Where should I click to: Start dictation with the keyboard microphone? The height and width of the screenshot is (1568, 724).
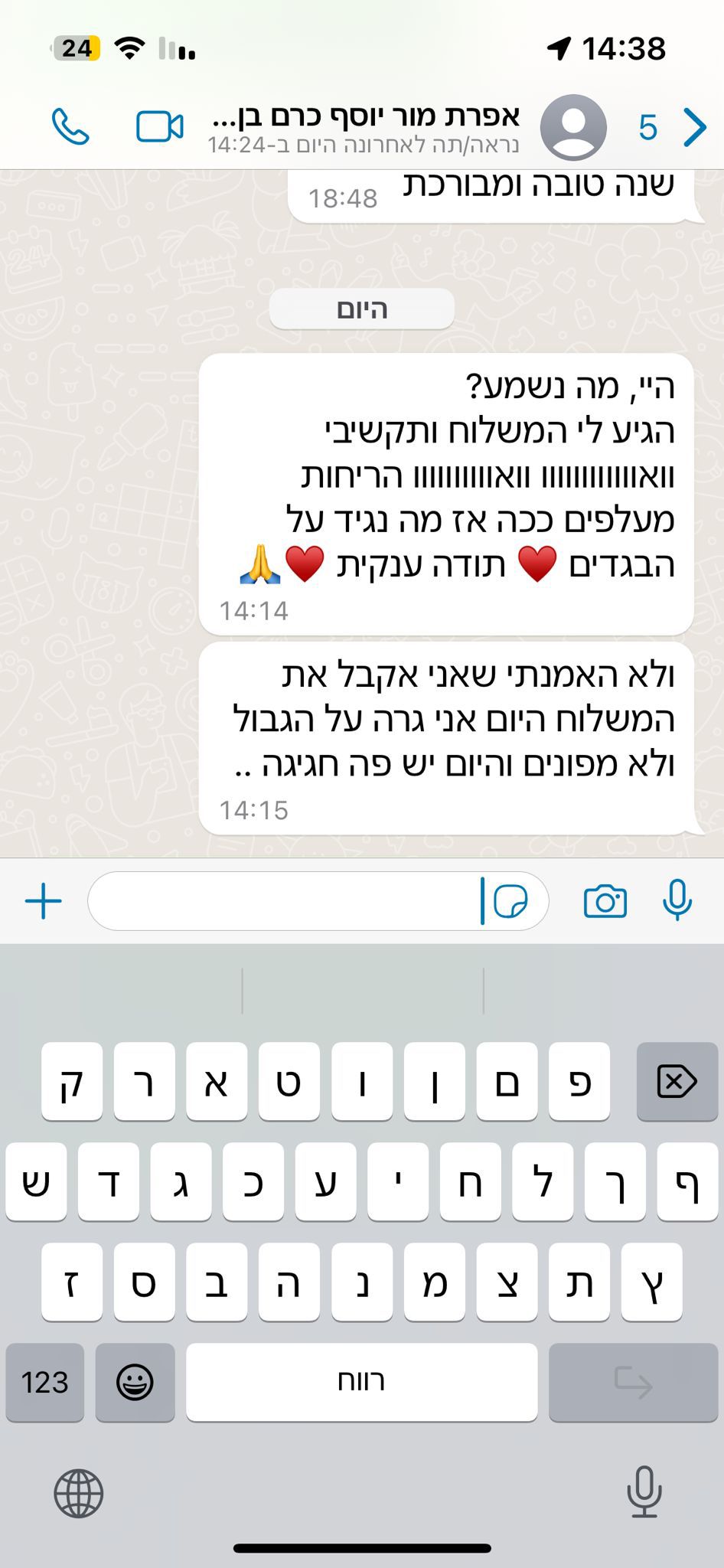644,1491
